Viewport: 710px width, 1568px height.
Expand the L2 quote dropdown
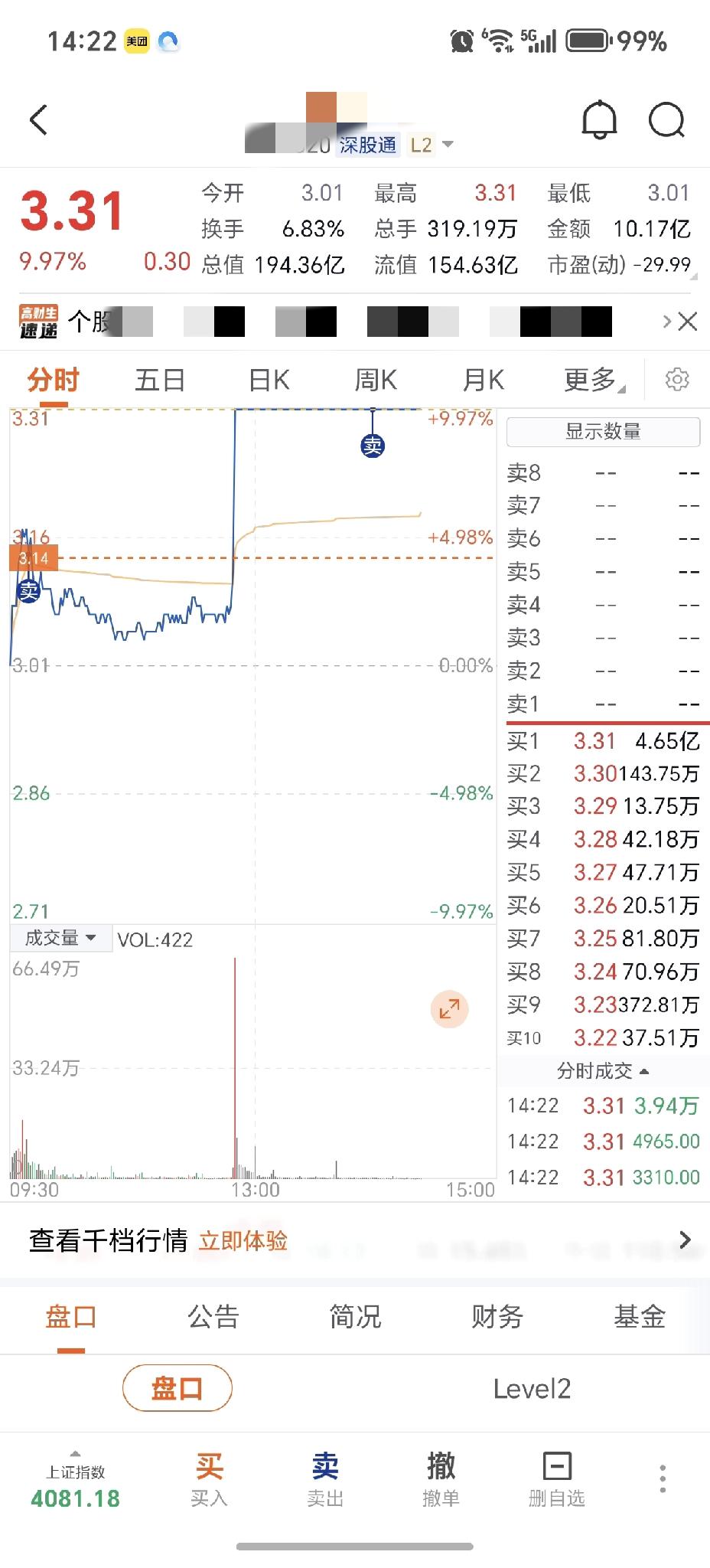[x=448, y=145]
